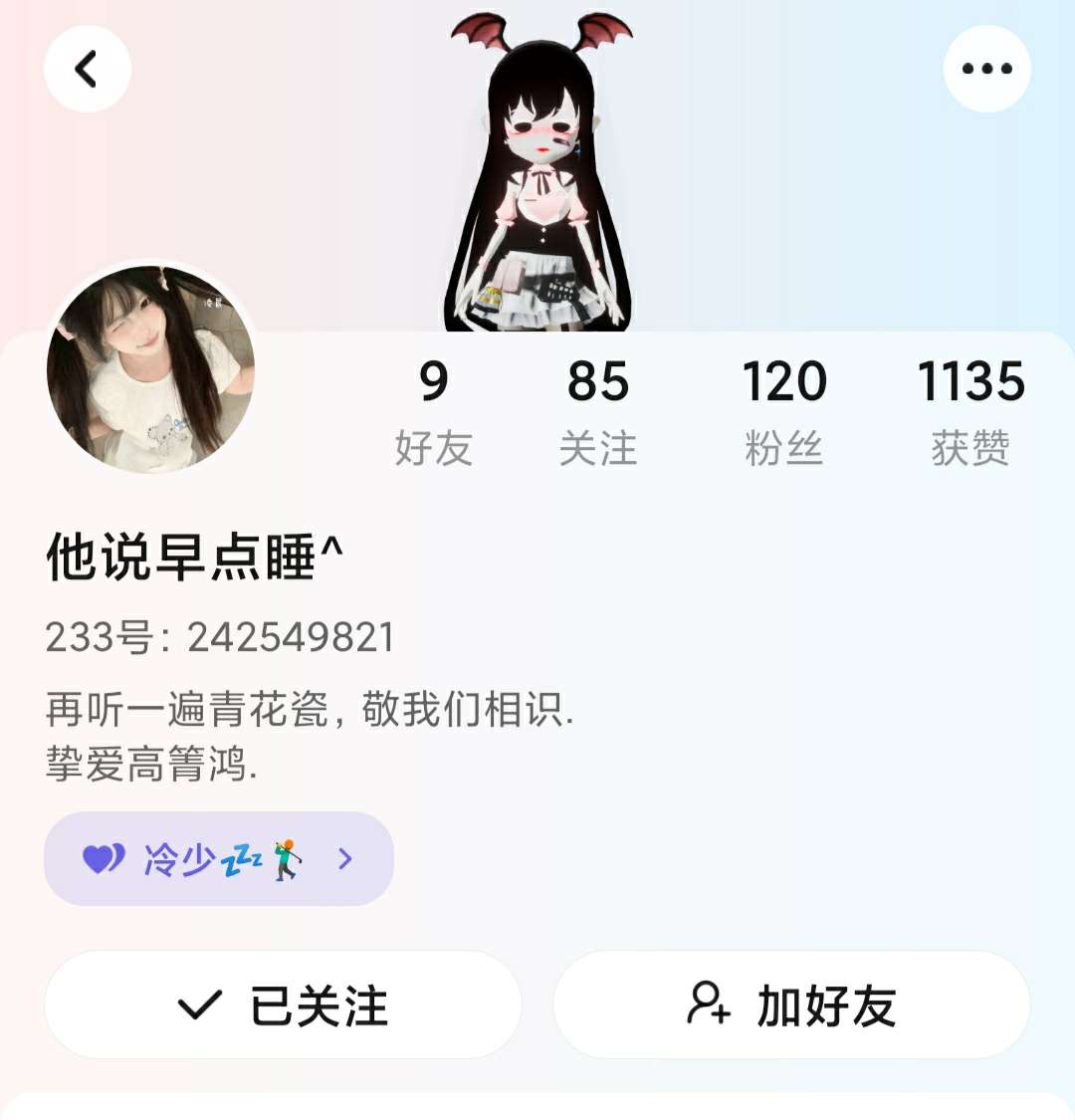
Task: Tap 加好友 to add friend
Action: pos(791,1005)
